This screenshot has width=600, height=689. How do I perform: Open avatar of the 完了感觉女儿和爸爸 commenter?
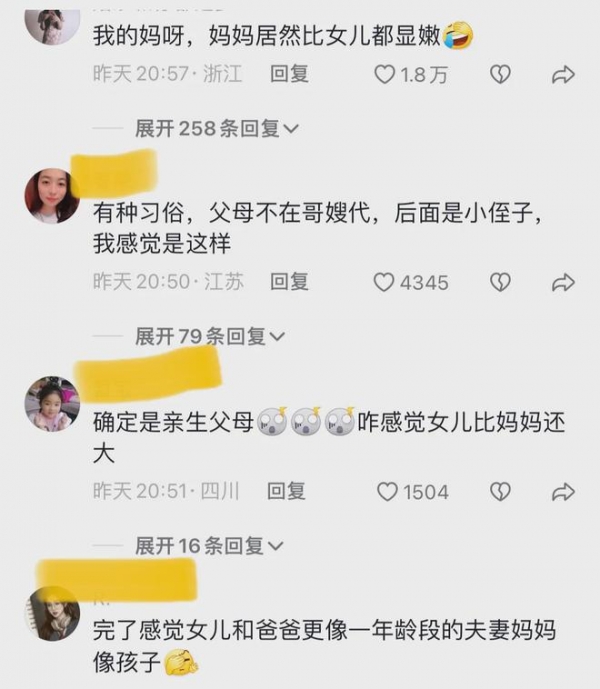point(52,613)
